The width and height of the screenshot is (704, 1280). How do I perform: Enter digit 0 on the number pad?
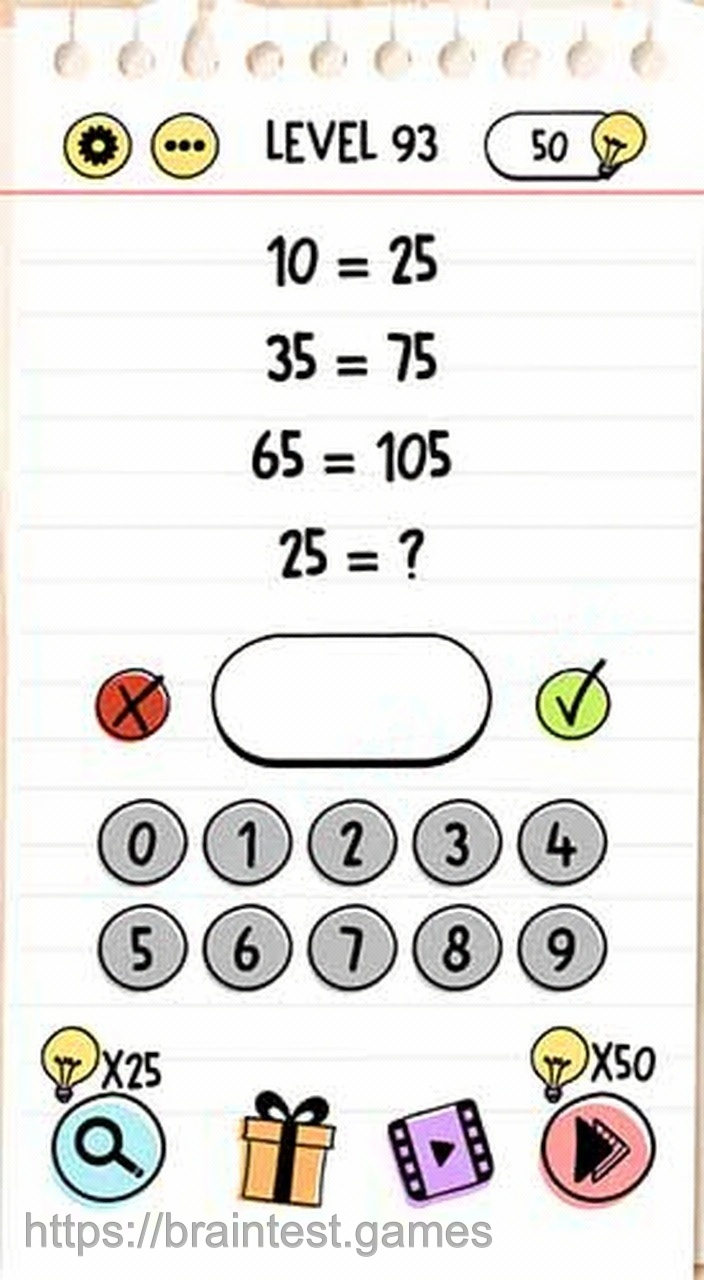pos(141,842)
